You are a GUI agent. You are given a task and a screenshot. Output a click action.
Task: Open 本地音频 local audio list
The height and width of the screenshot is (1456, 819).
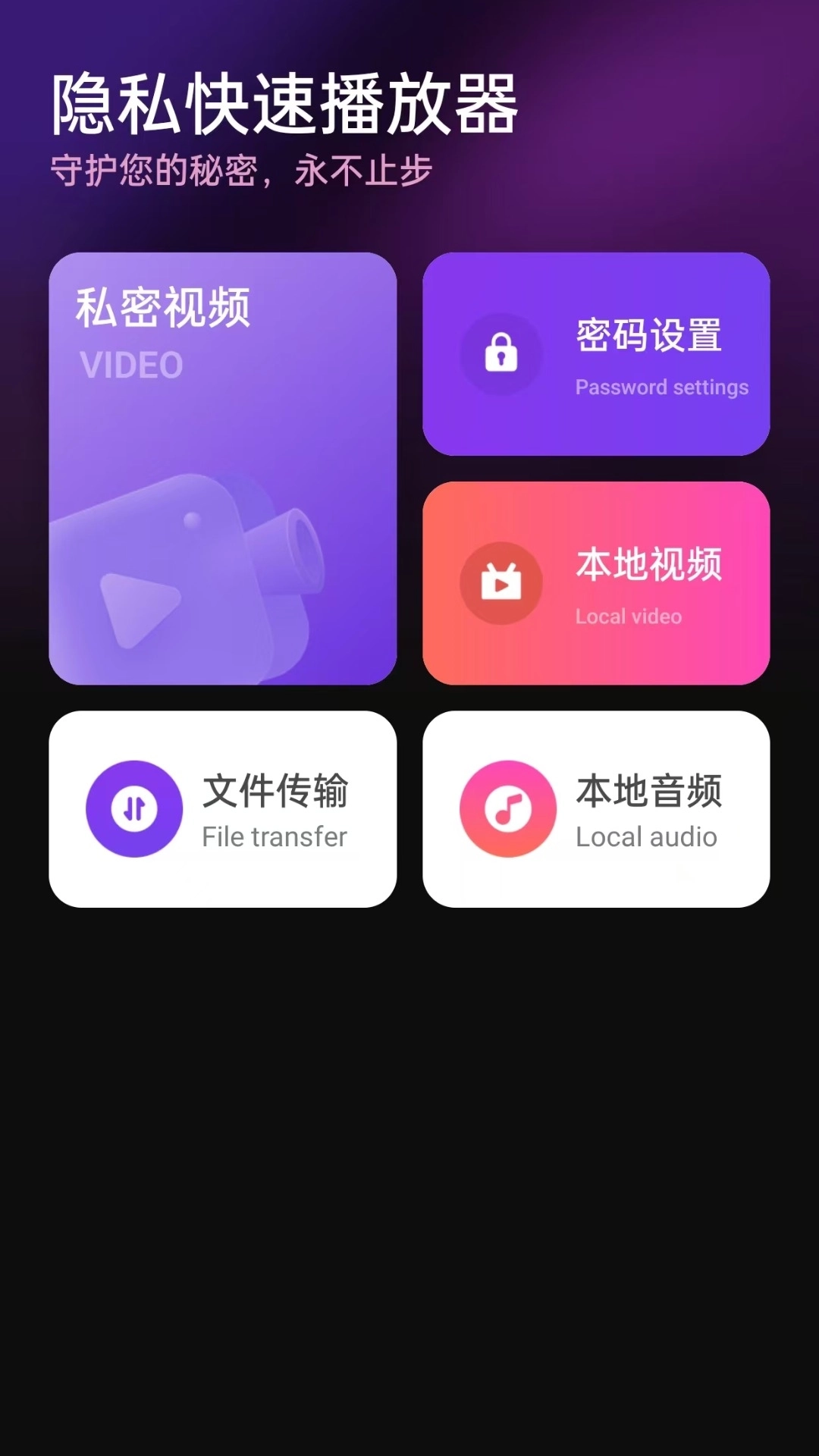[x=598, y=807]
